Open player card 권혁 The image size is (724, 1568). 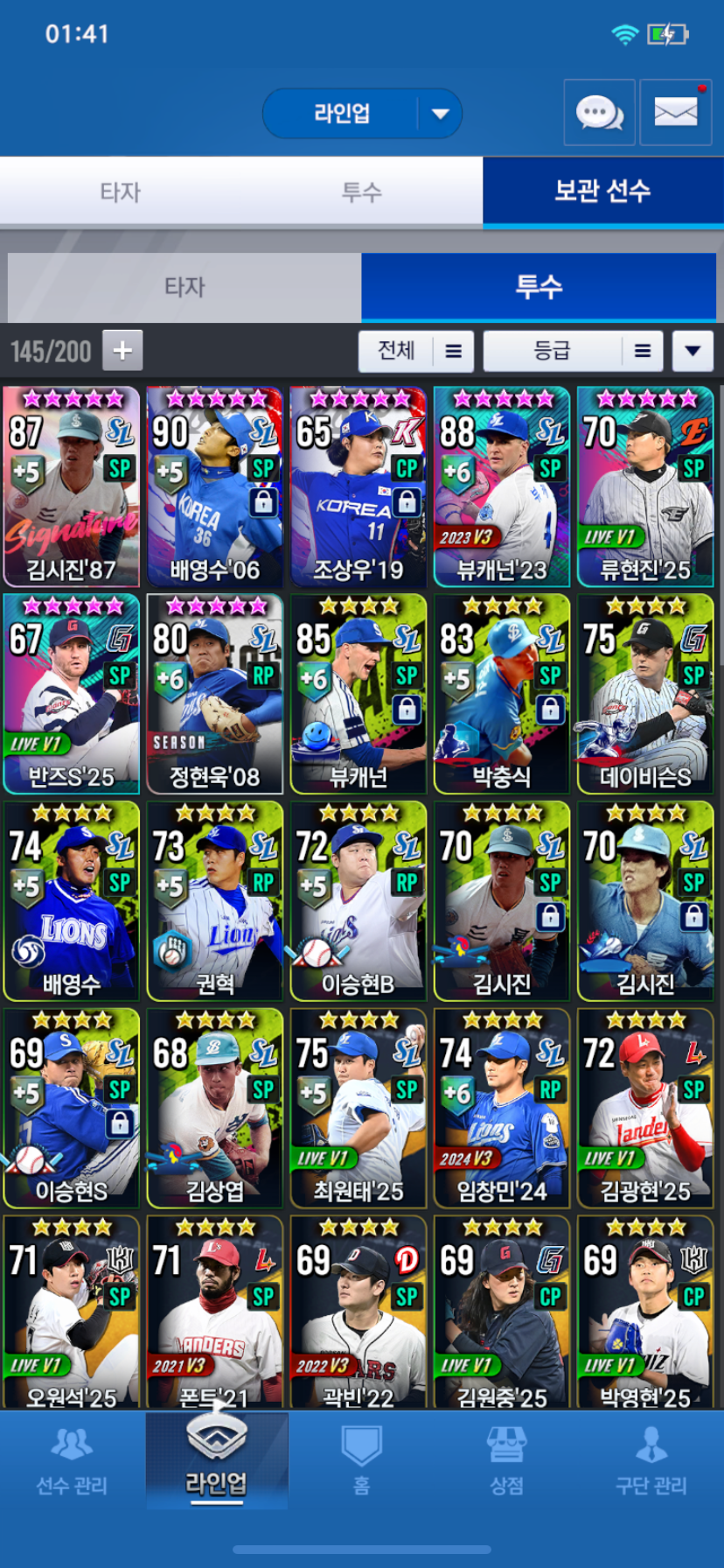[x=215, y=901]
